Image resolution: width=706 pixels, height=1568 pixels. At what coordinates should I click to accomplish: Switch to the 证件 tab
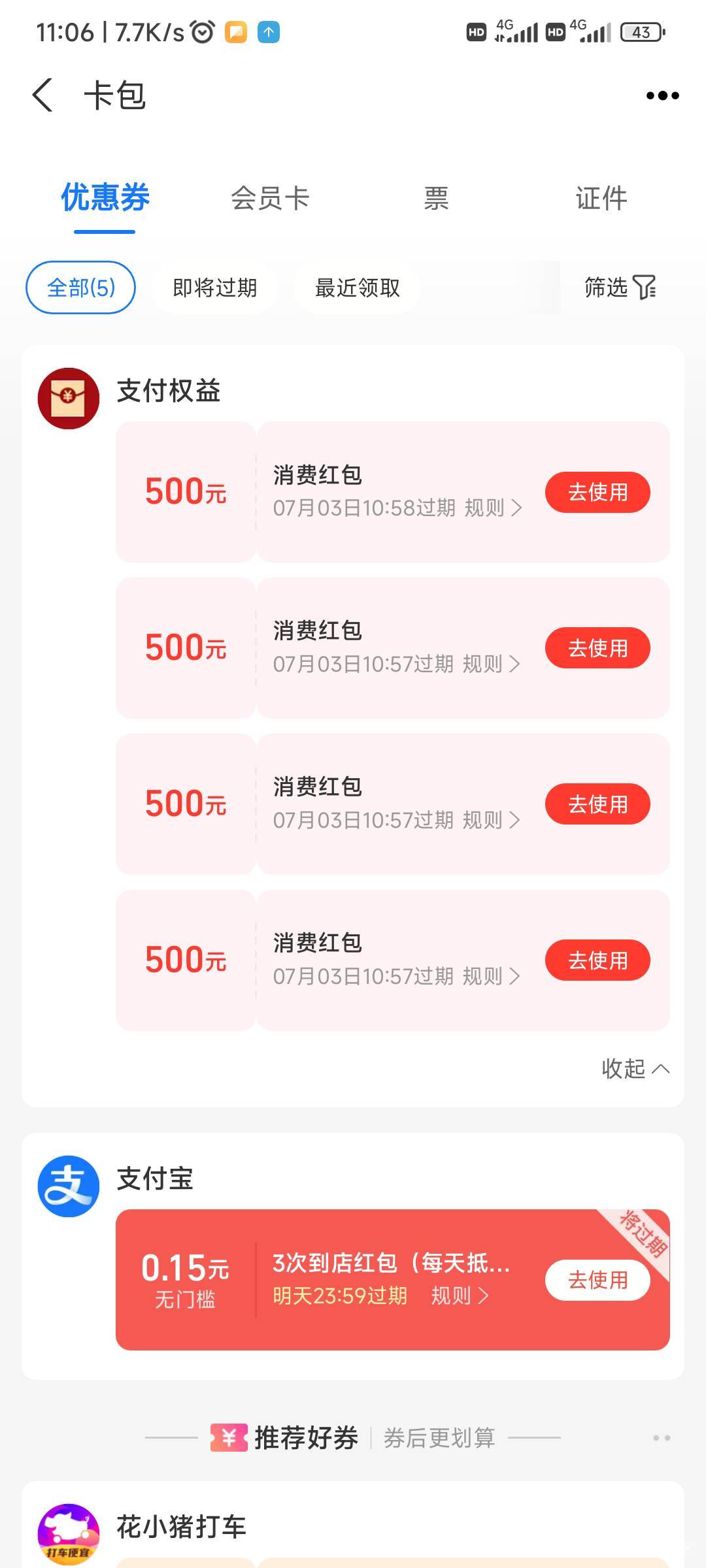(x=601, y=198)
